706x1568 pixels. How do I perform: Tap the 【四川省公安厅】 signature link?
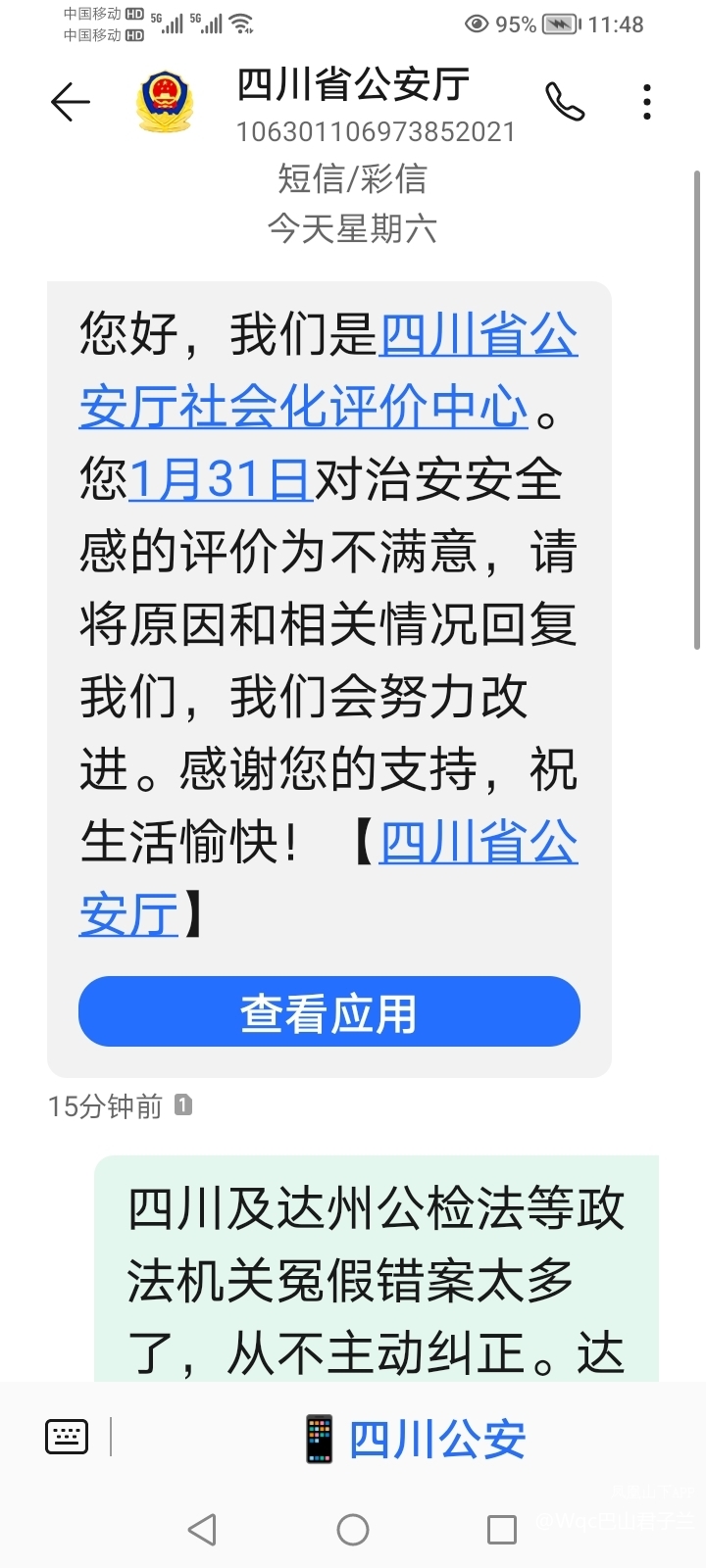[x=478, y=843]
